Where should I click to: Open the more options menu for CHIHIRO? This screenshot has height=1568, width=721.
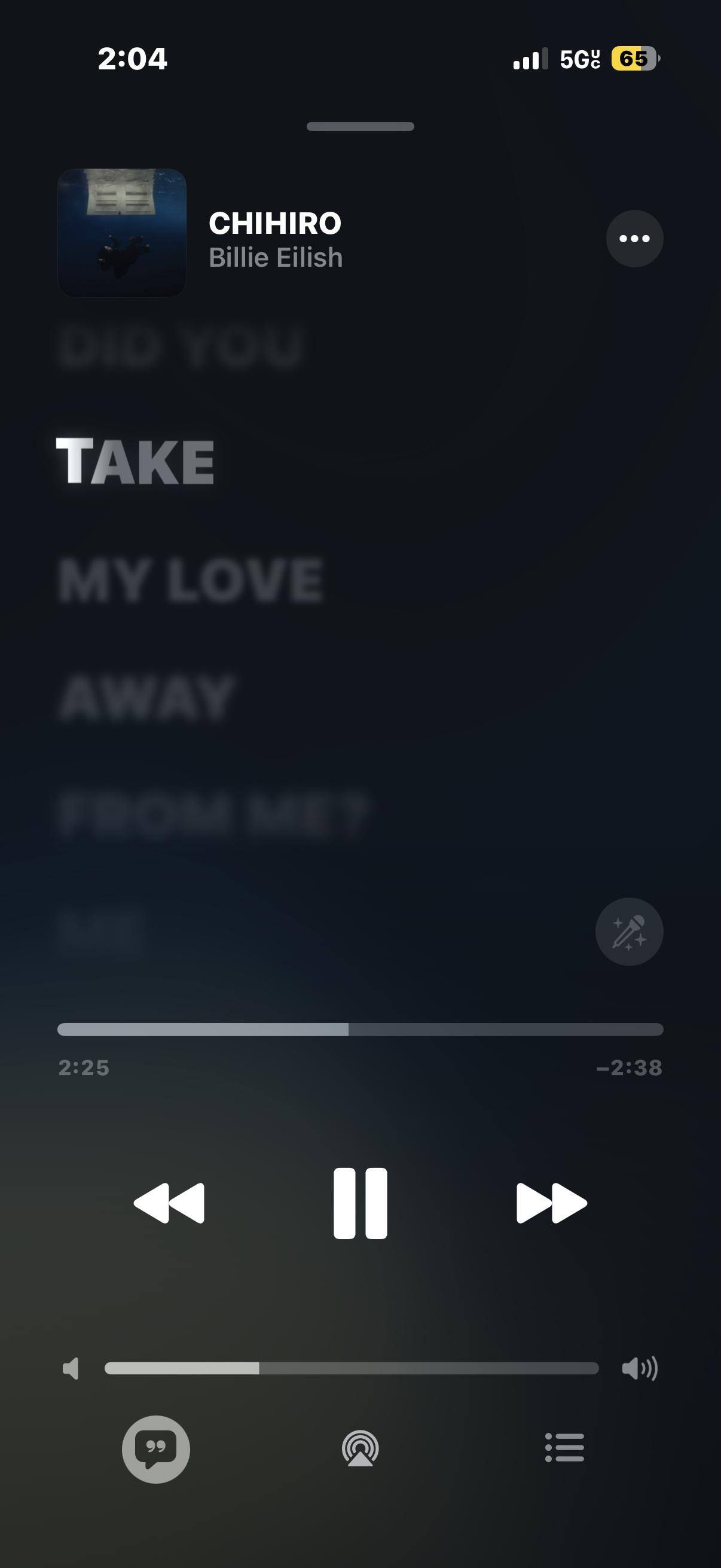(634, 239)
